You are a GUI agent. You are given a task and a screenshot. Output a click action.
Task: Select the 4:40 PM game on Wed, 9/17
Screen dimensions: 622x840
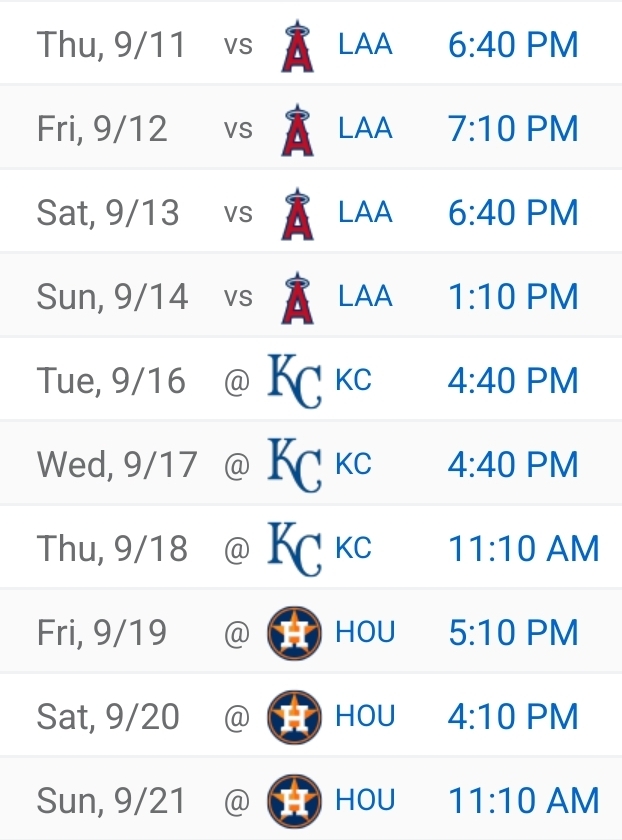click(512, 465)
